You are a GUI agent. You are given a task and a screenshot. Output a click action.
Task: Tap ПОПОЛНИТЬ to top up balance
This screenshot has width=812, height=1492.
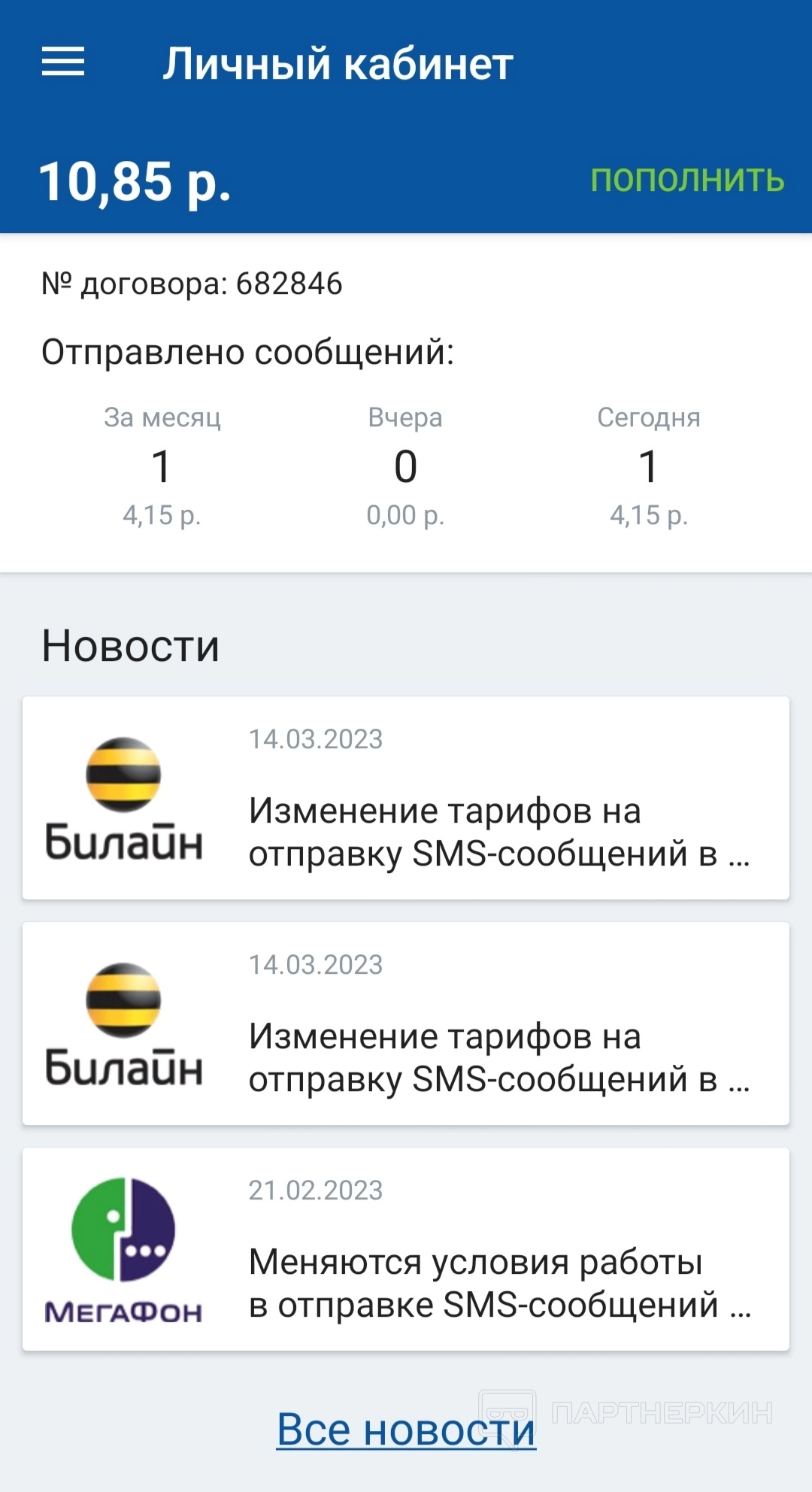point(686,180)
